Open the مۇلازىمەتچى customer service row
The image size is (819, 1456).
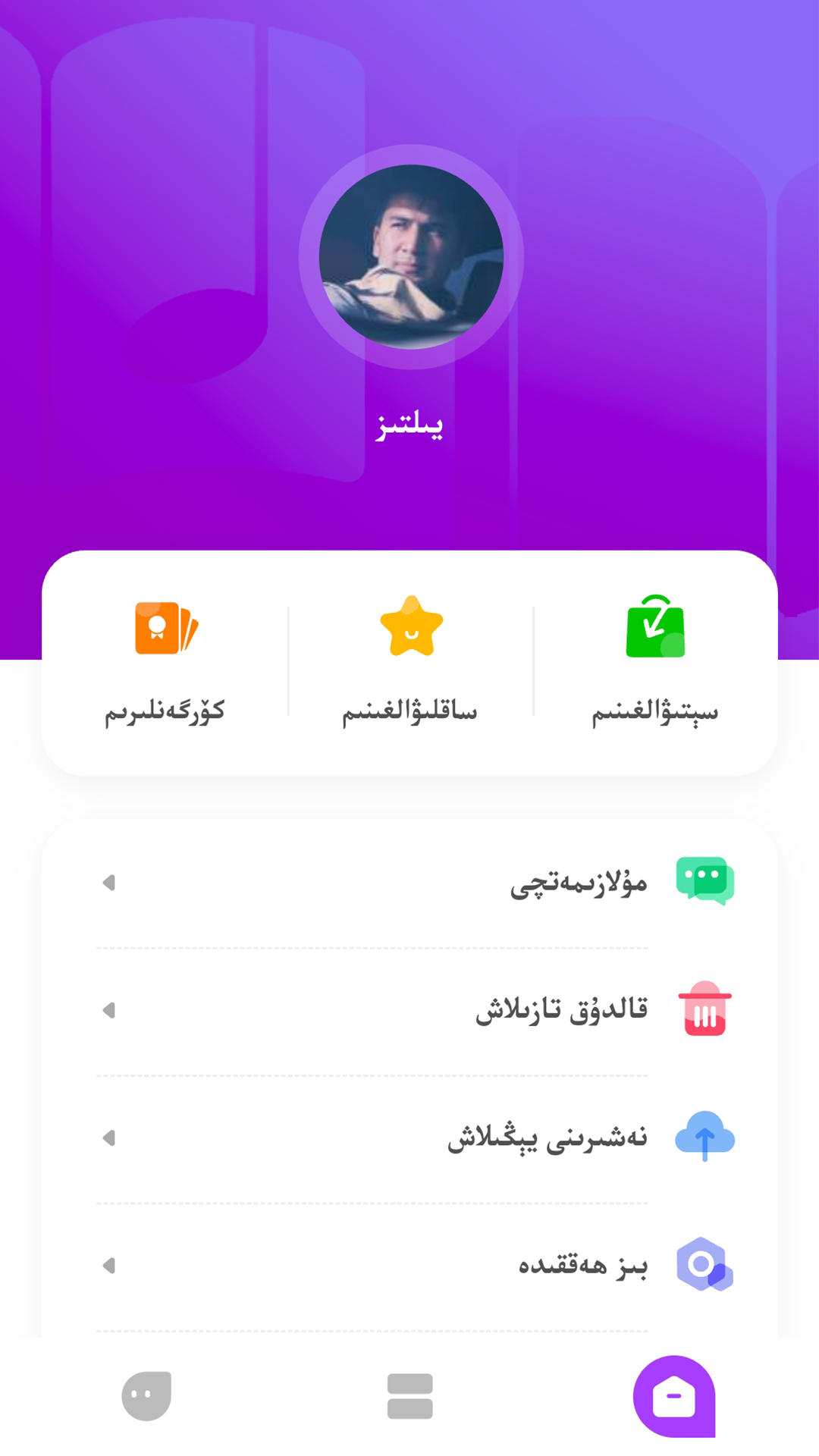pos(409,882)
